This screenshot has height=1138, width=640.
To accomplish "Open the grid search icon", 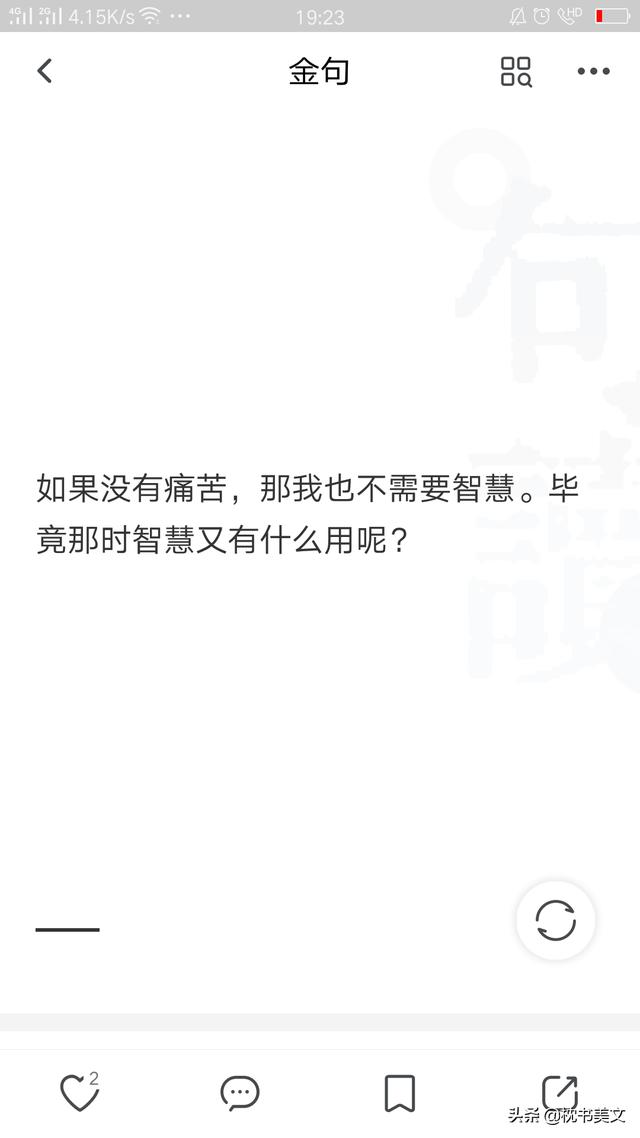I will 516,71.
